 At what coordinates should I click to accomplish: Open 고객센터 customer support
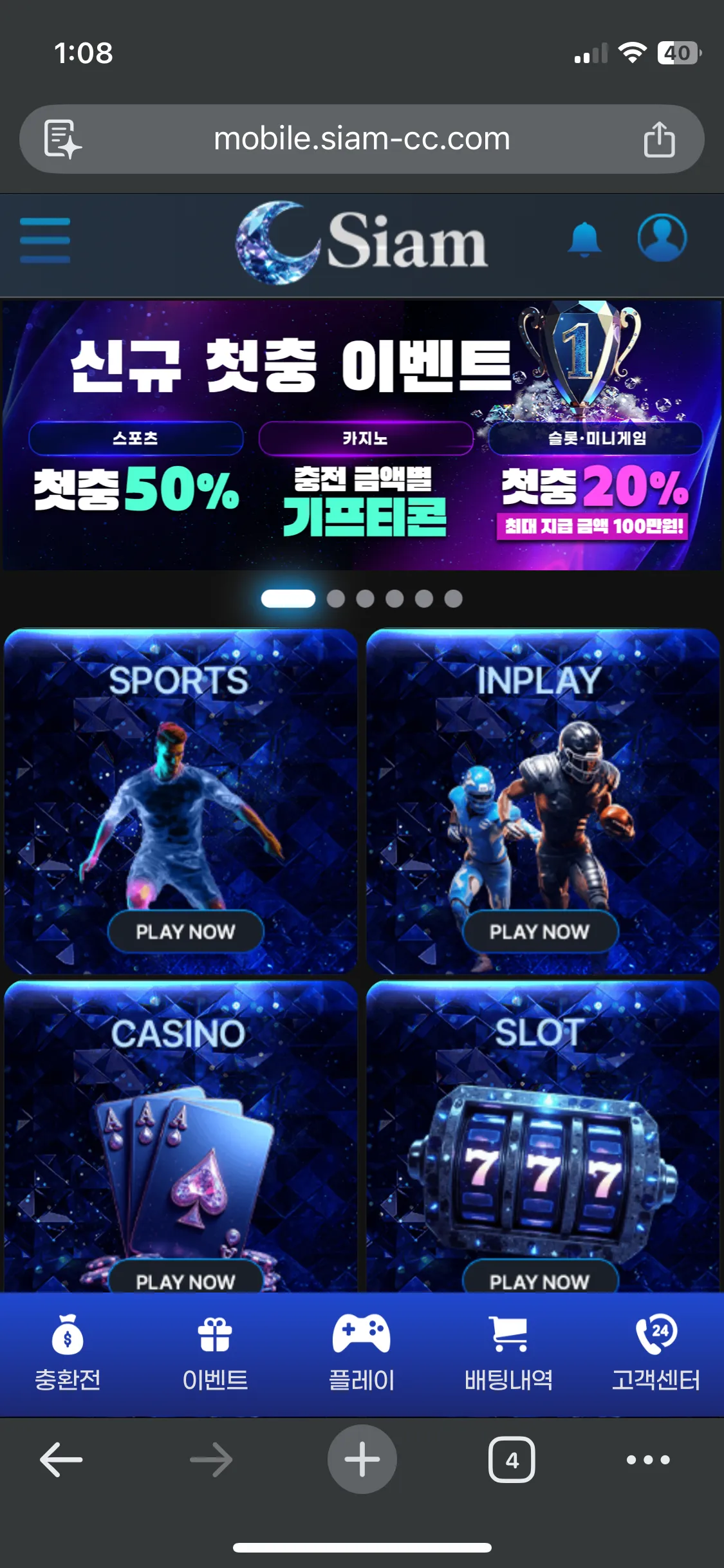pyautogui.click(x=656, y=1354)
